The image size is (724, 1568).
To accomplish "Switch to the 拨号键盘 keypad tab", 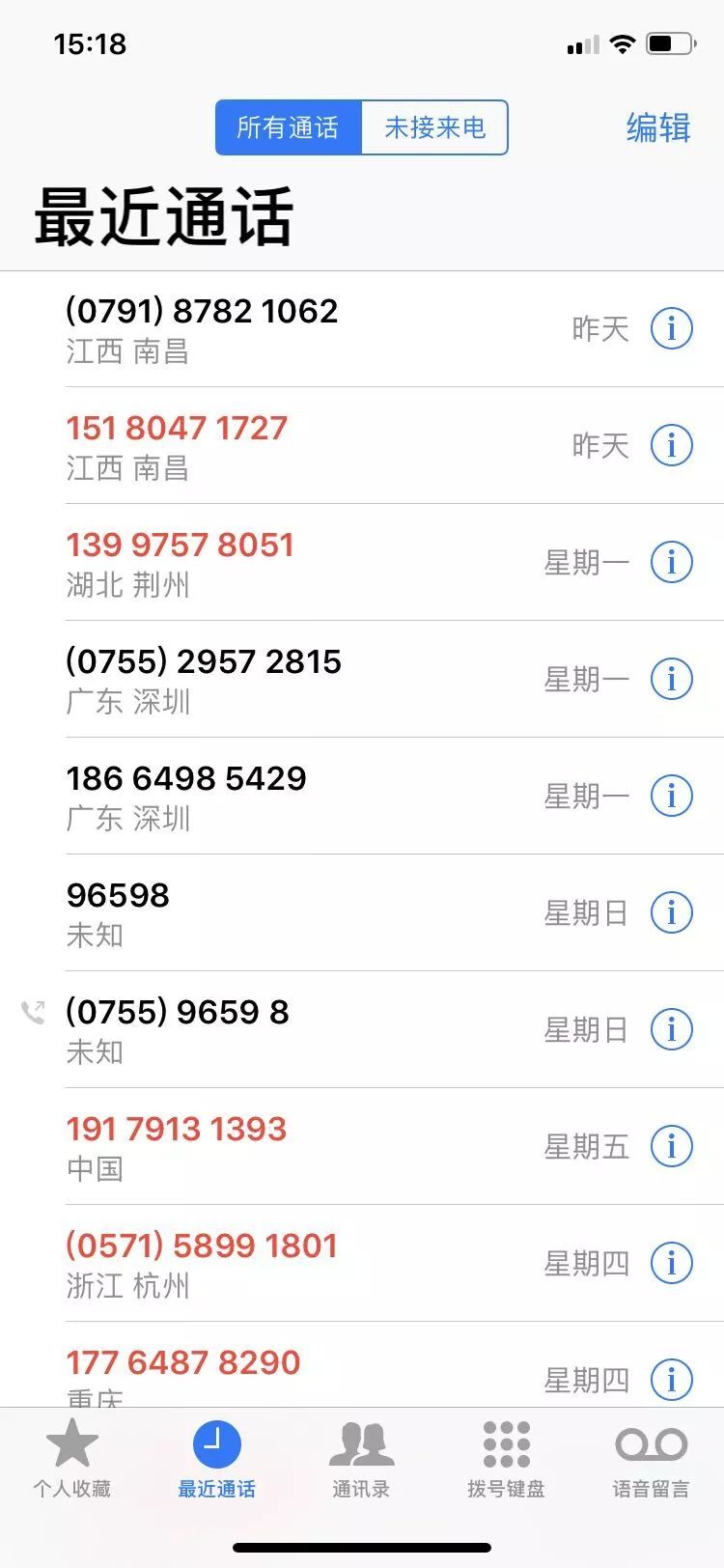I will [506, 1460].
